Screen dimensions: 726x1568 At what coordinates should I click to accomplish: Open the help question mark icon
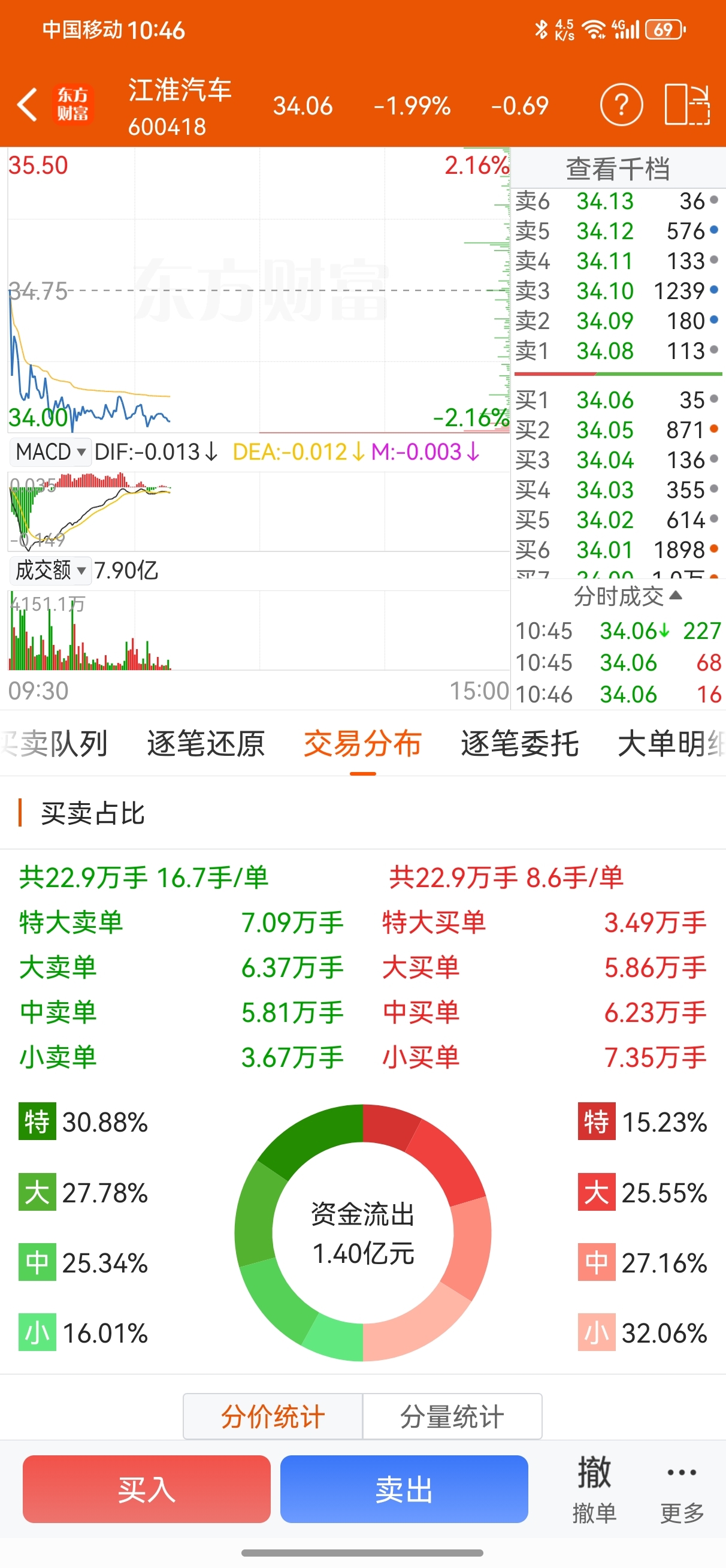[621, 105]
